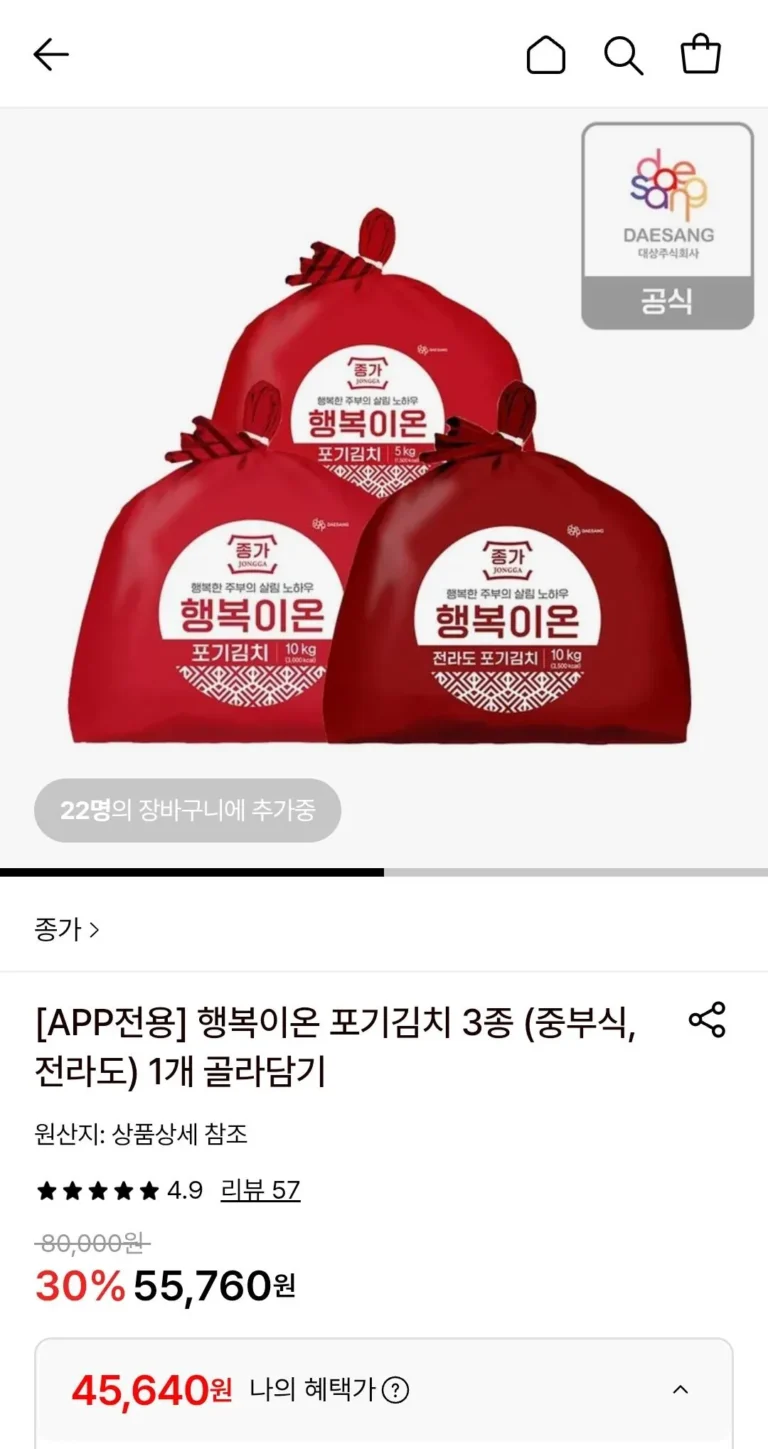Open the shopping bag cart
Screen dimensions: 768x1449
[700, 55]
